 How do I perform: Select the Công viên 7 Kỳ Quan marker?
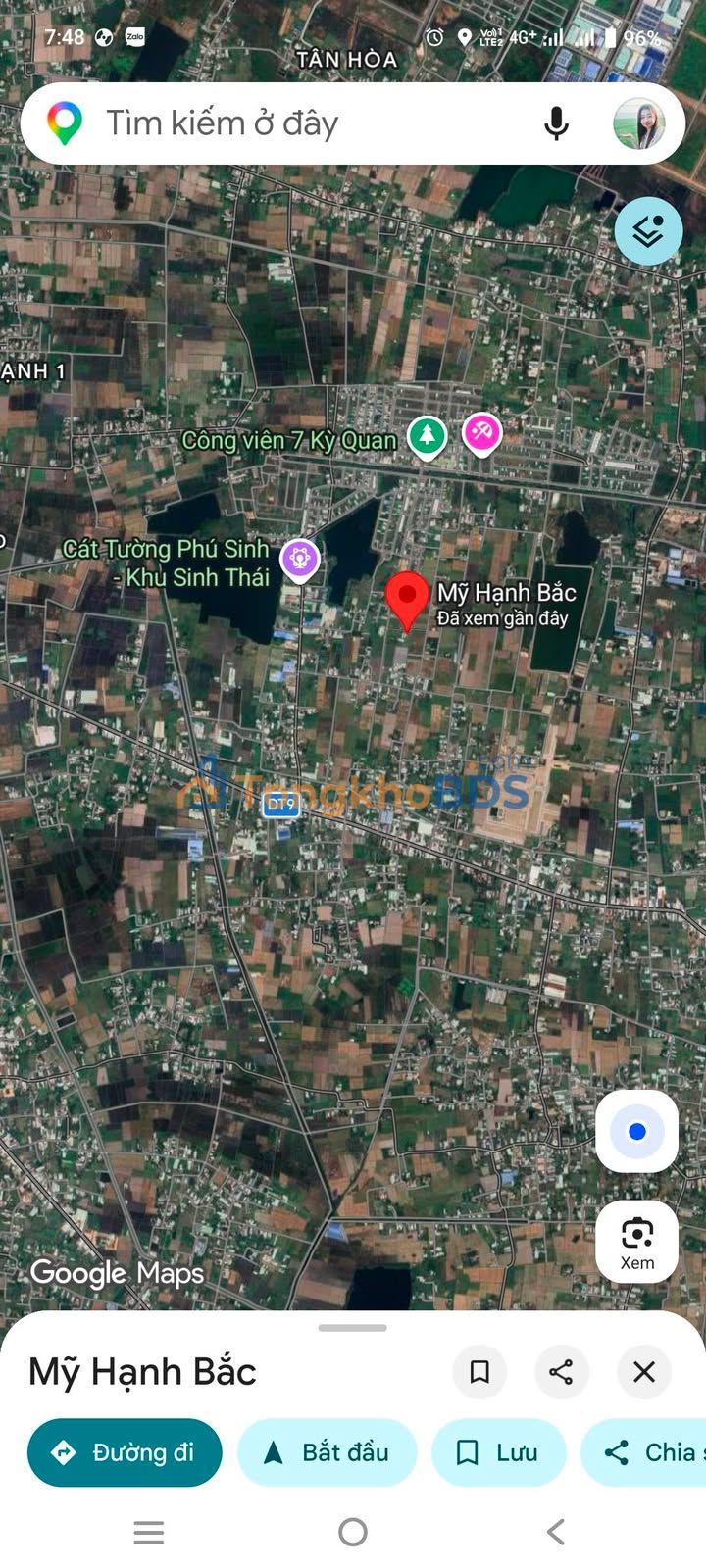pos(427,435)
